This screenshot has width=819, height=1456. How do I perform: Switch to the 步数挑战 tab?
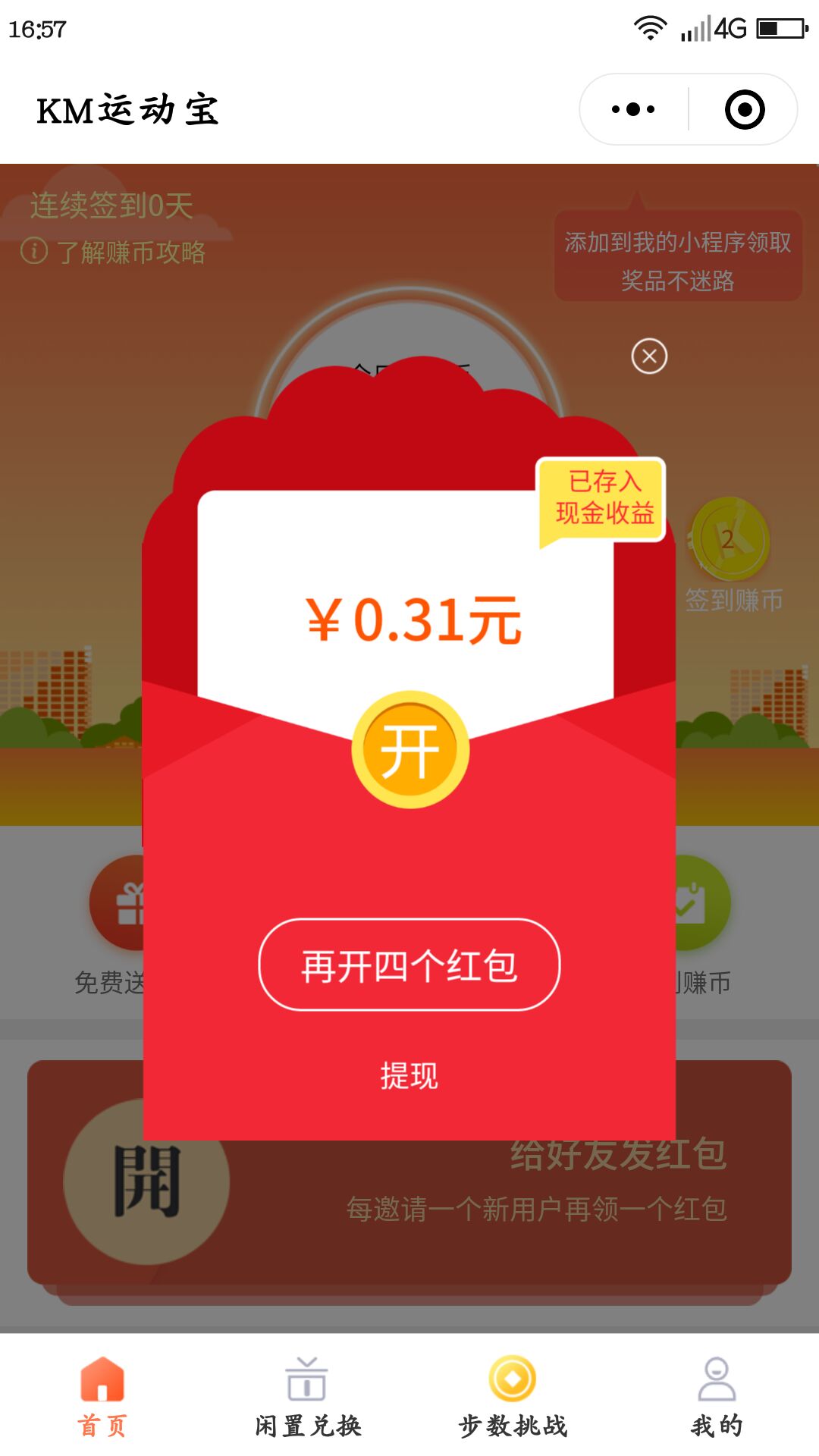pos(513,1395)
